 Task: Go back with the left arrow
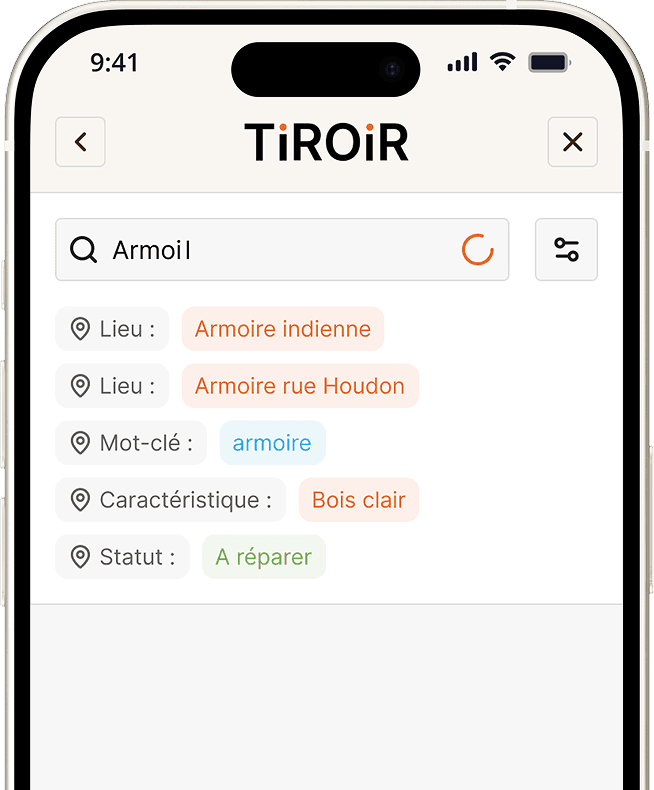pyautogui.click(x=80, y=142)
